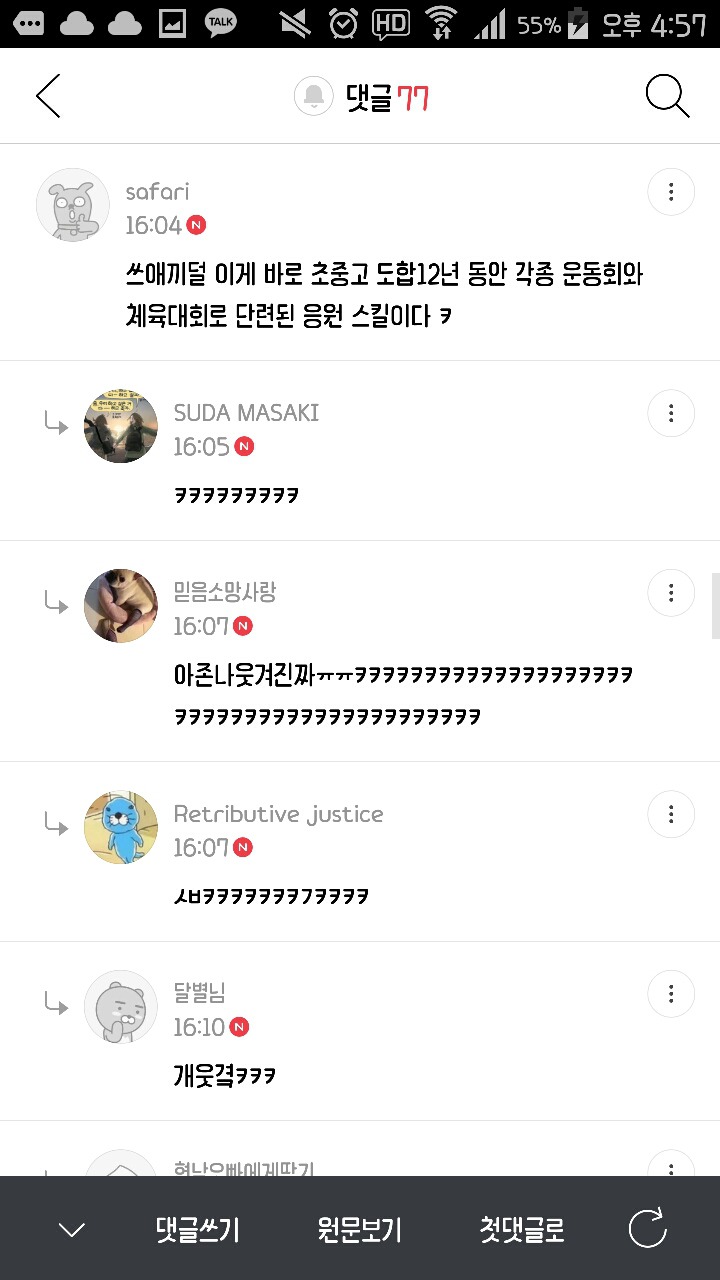
Task: Collapse the bottom toolbar with the down chevron
Action: coord(72,1230)
